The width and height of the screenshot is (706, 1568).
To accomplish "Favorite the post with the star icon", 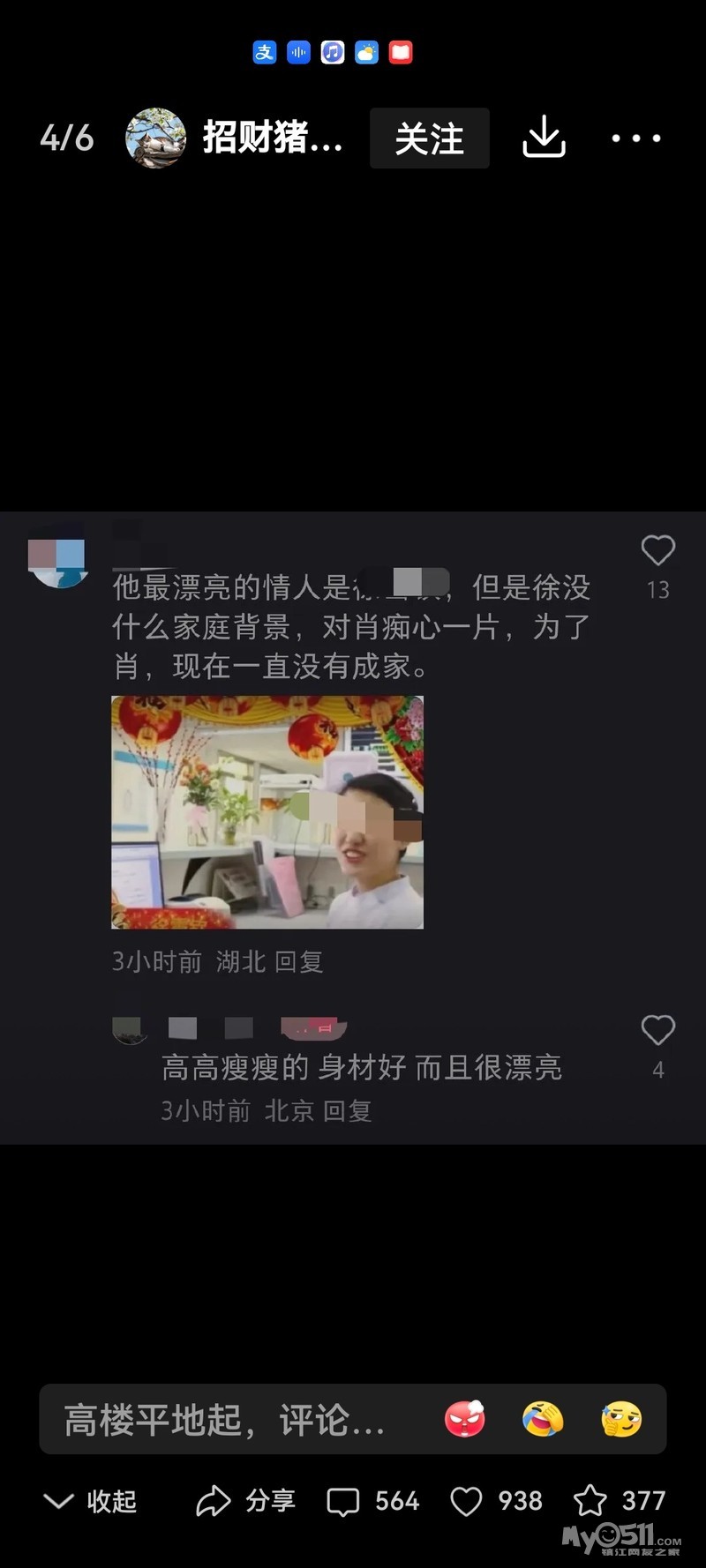I will [x=620, y=1501].
